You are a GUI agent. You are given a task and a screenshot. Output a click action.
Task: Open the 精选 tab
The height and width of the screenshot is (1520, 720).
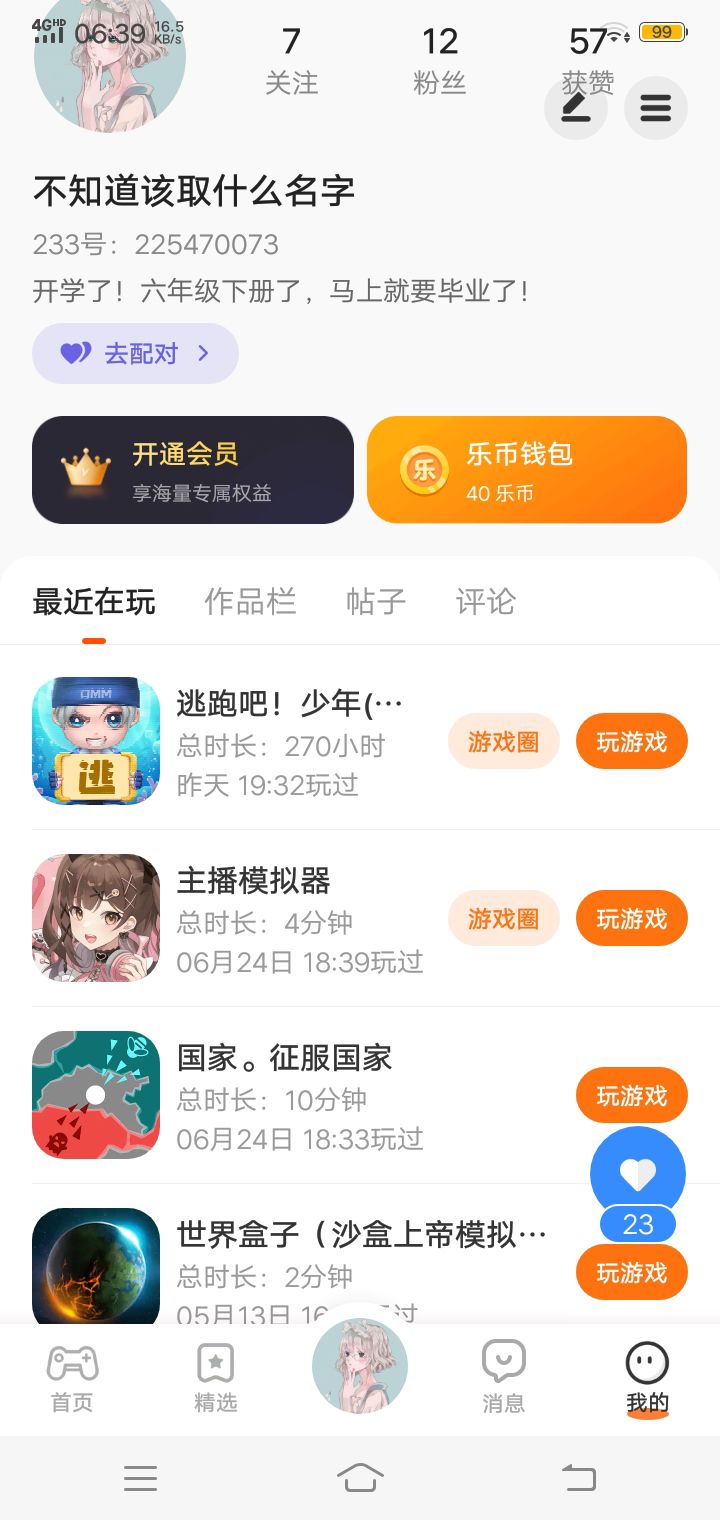pyautogui.click(x=216, y=1378)
